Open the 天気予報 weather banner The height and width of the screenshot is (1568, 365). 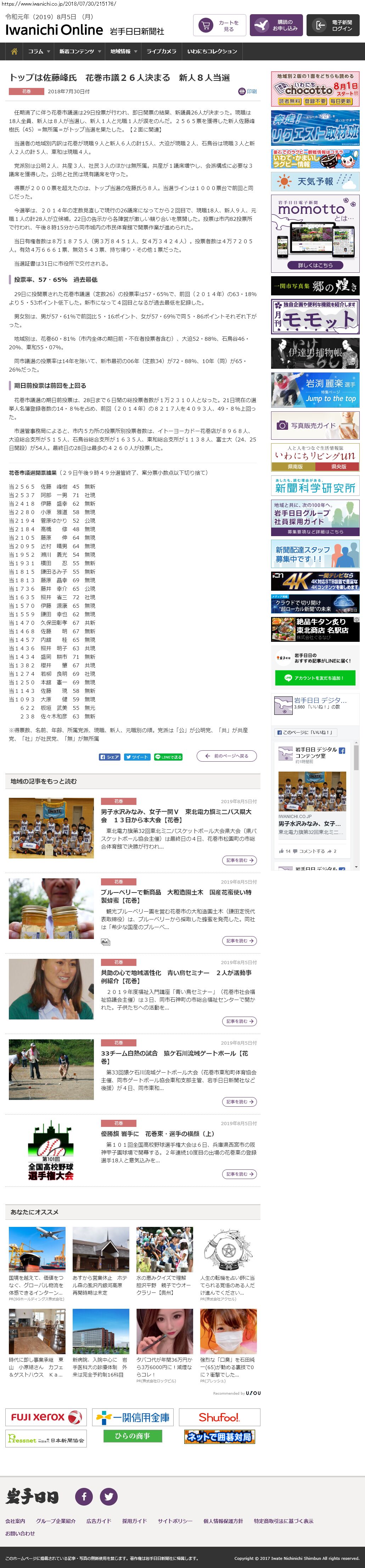point(315,182)
